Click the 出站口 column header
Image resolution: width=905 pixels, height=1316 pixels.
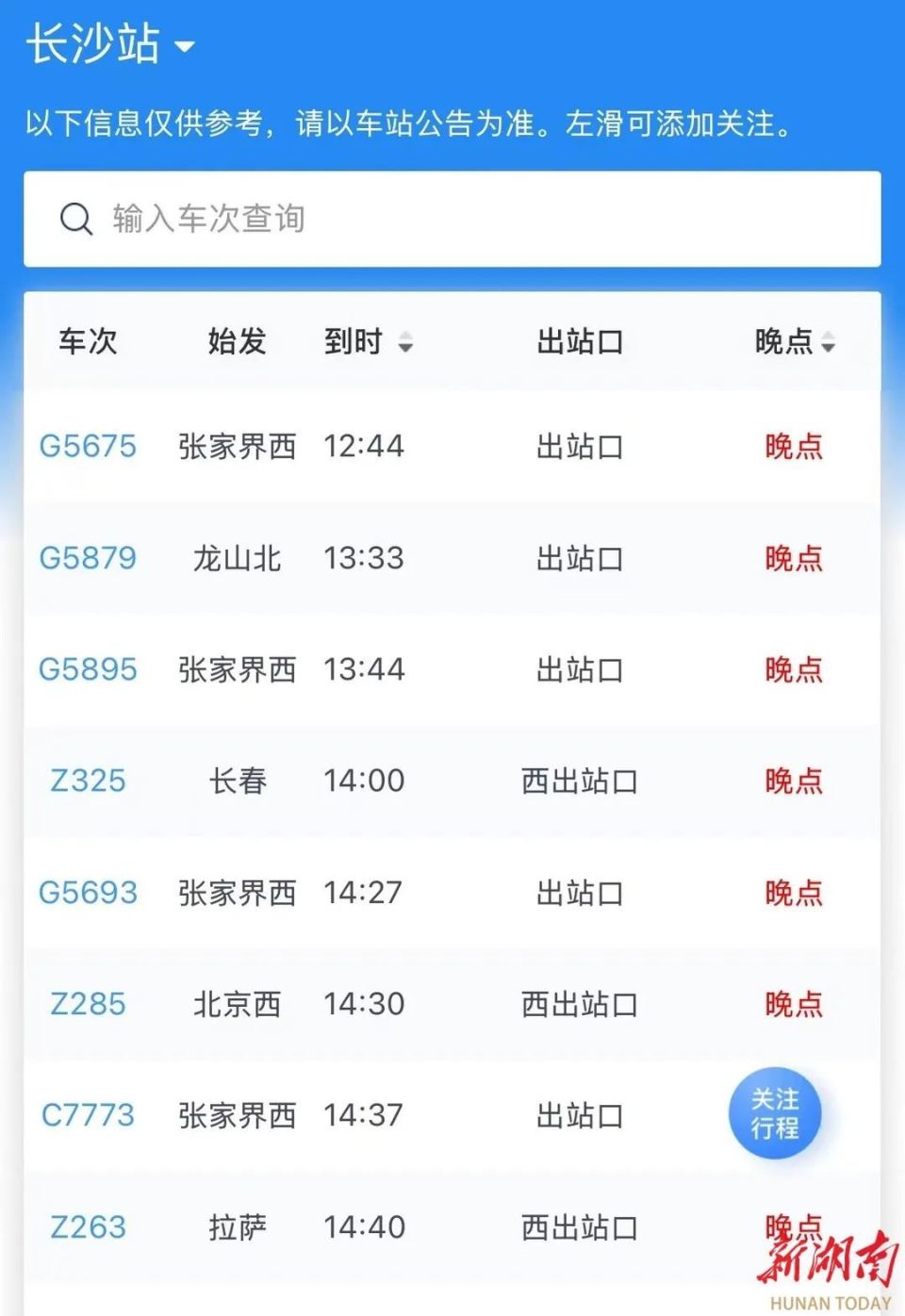(578, 343)
